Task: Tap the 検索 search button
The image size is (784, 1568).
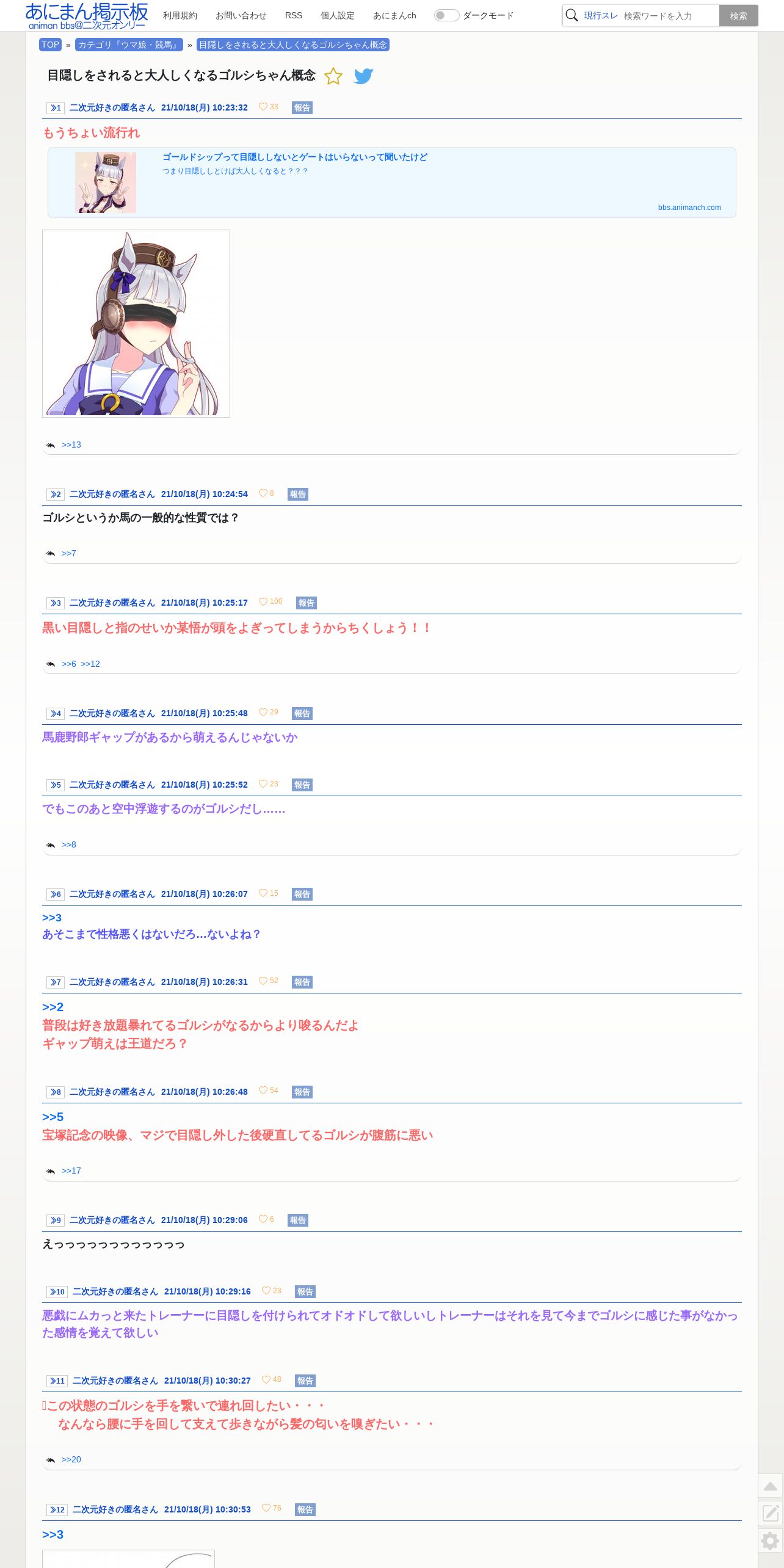Action: pyautogui.click(x=738, y=16)
